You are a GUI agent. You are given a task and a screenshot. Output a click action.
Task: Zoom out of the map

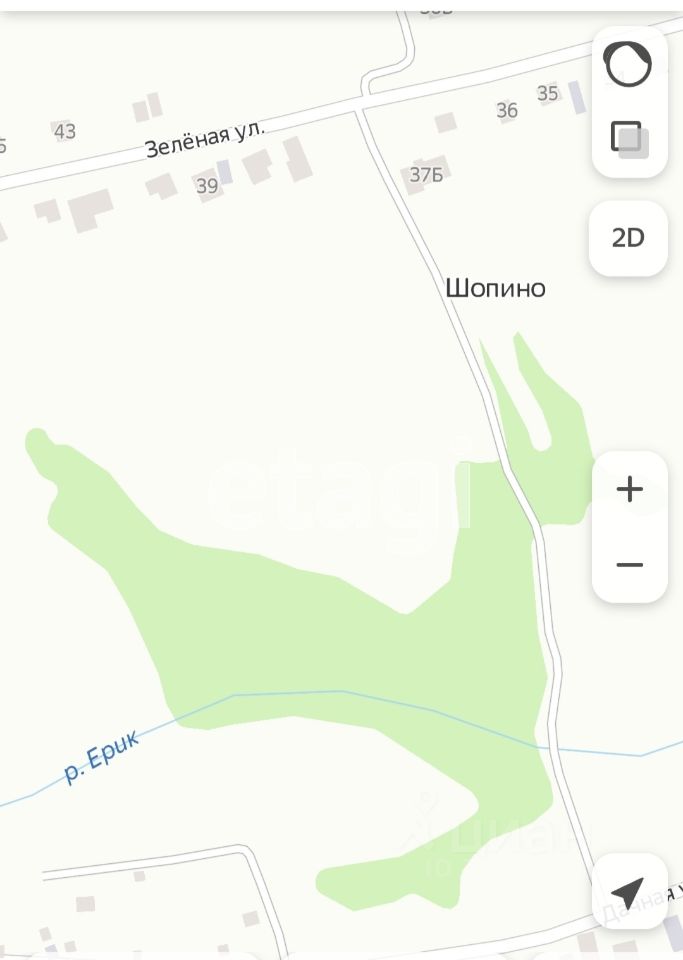point(629,565)
